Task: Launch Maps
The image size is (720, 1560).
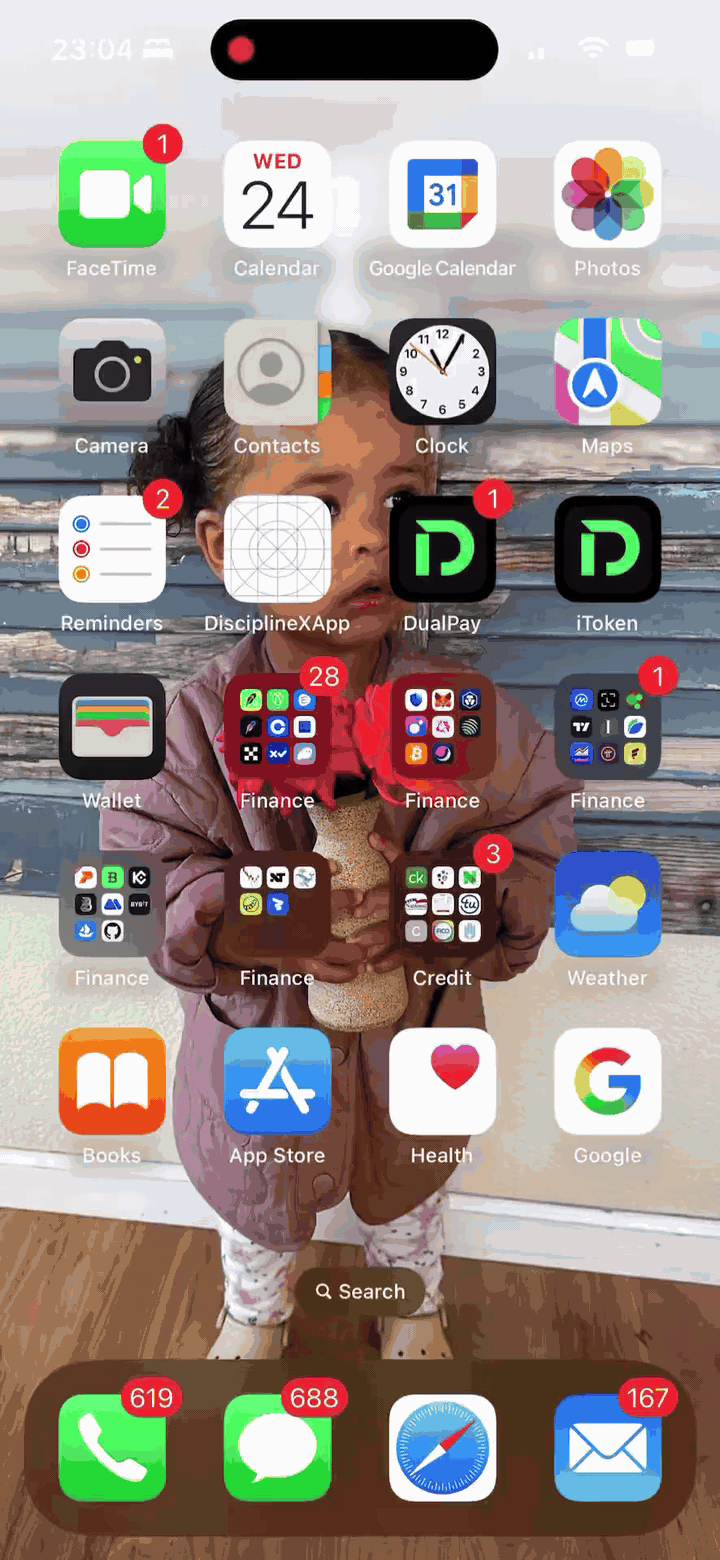Action: pos(607,372)
